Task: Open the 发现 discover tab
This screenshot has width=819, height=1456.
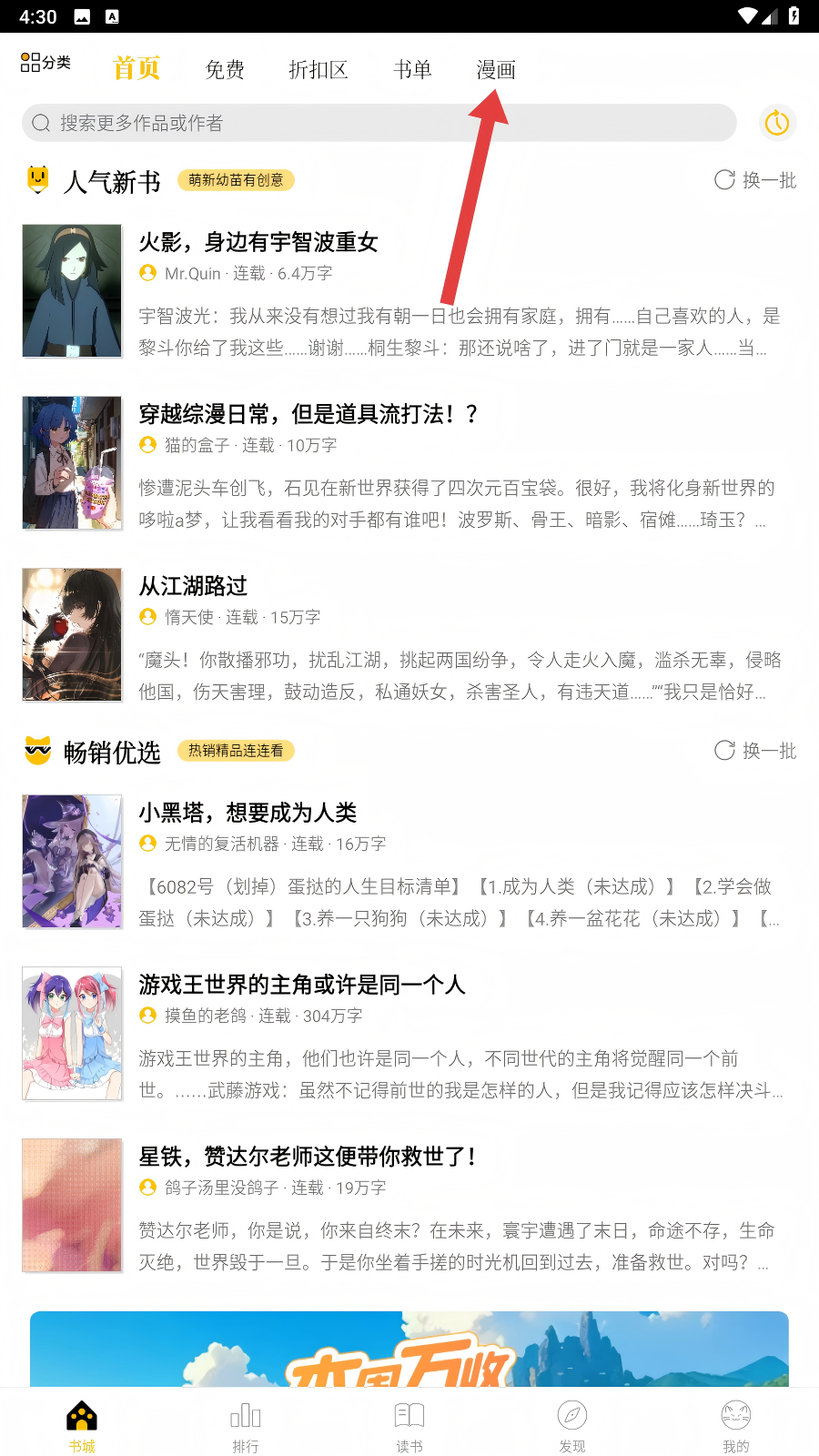Action: click(x=572, y=1425)
